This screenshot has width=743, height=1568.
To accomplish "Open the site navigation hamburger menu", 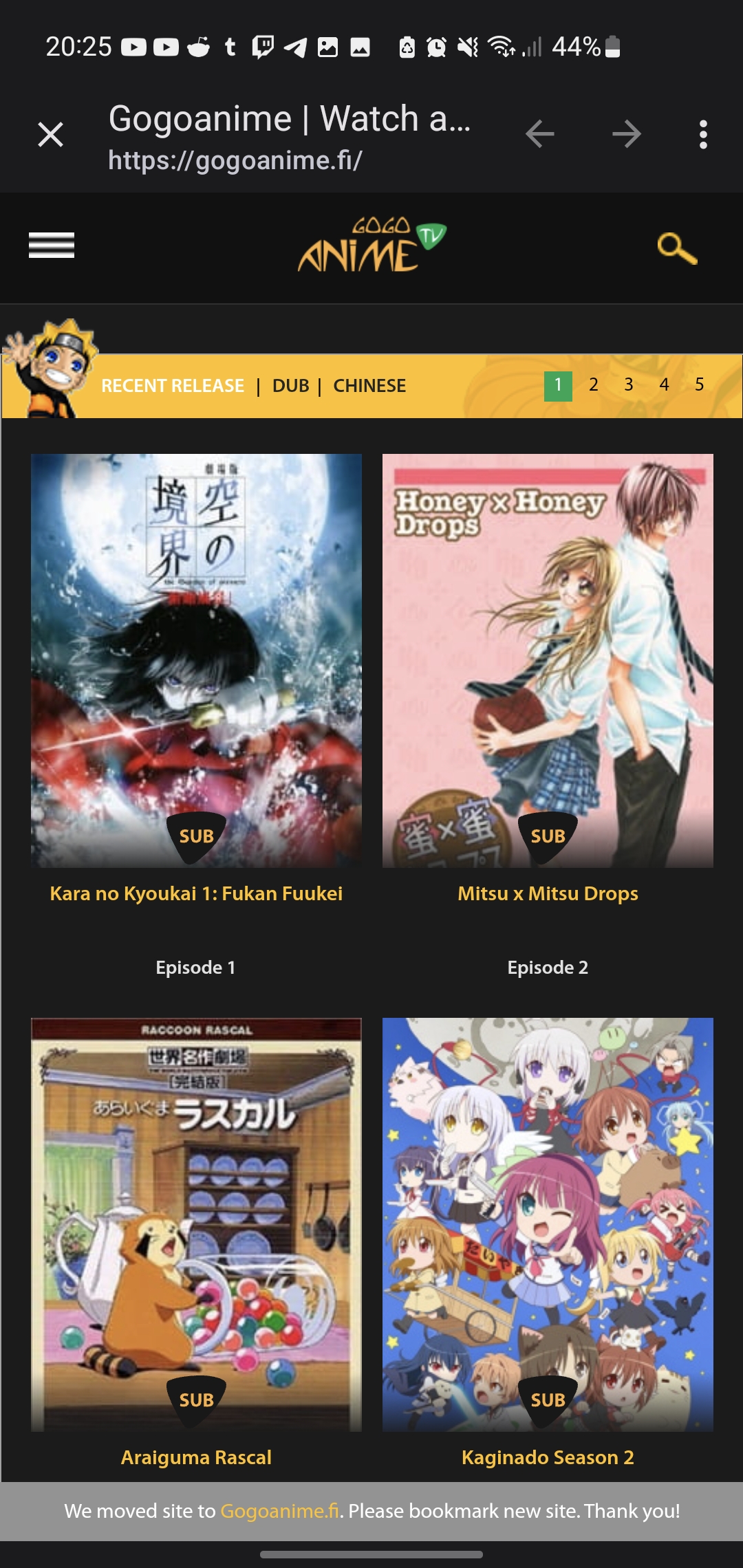I will coord(52,246).
